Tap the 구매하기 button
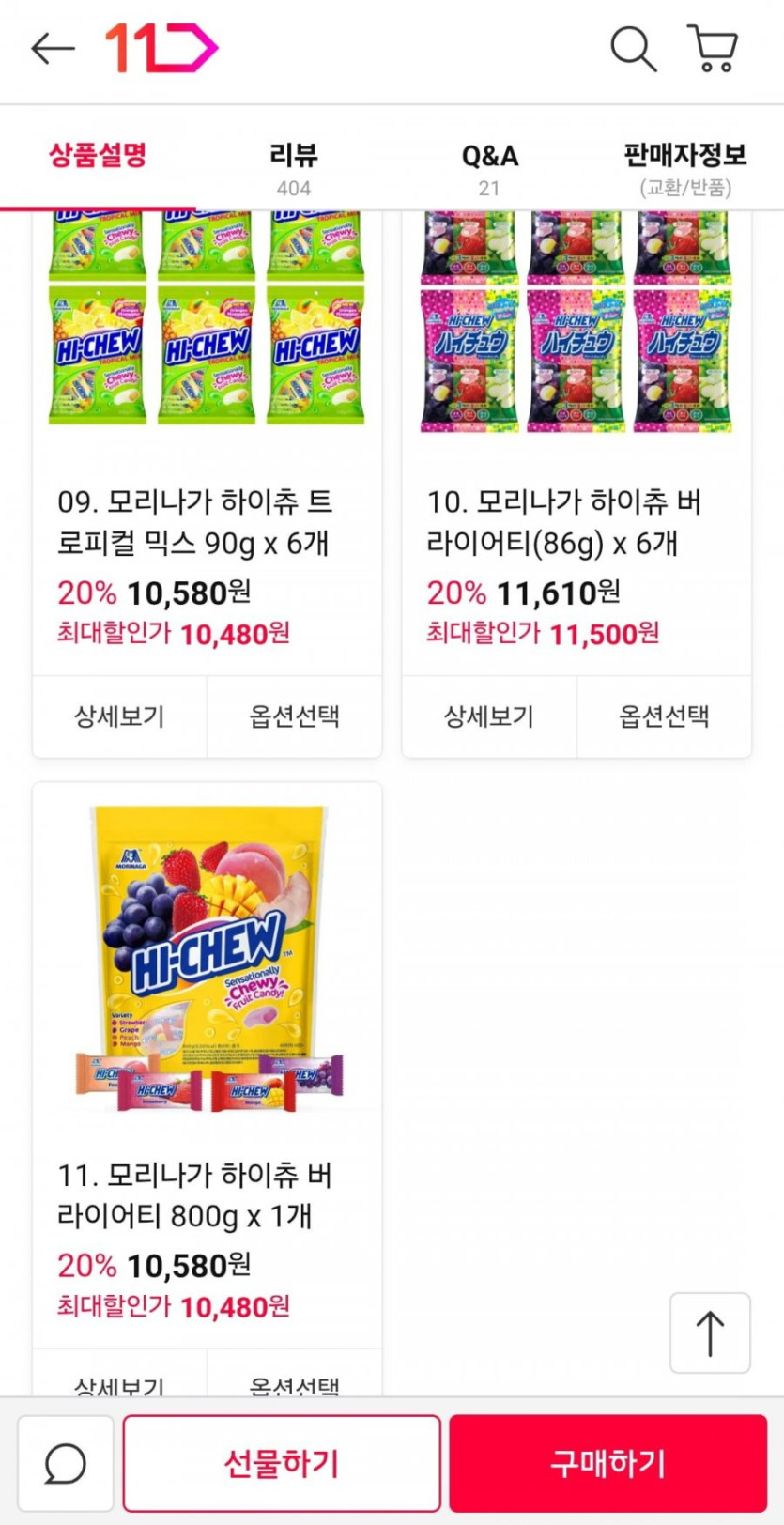 [607, 1463]
